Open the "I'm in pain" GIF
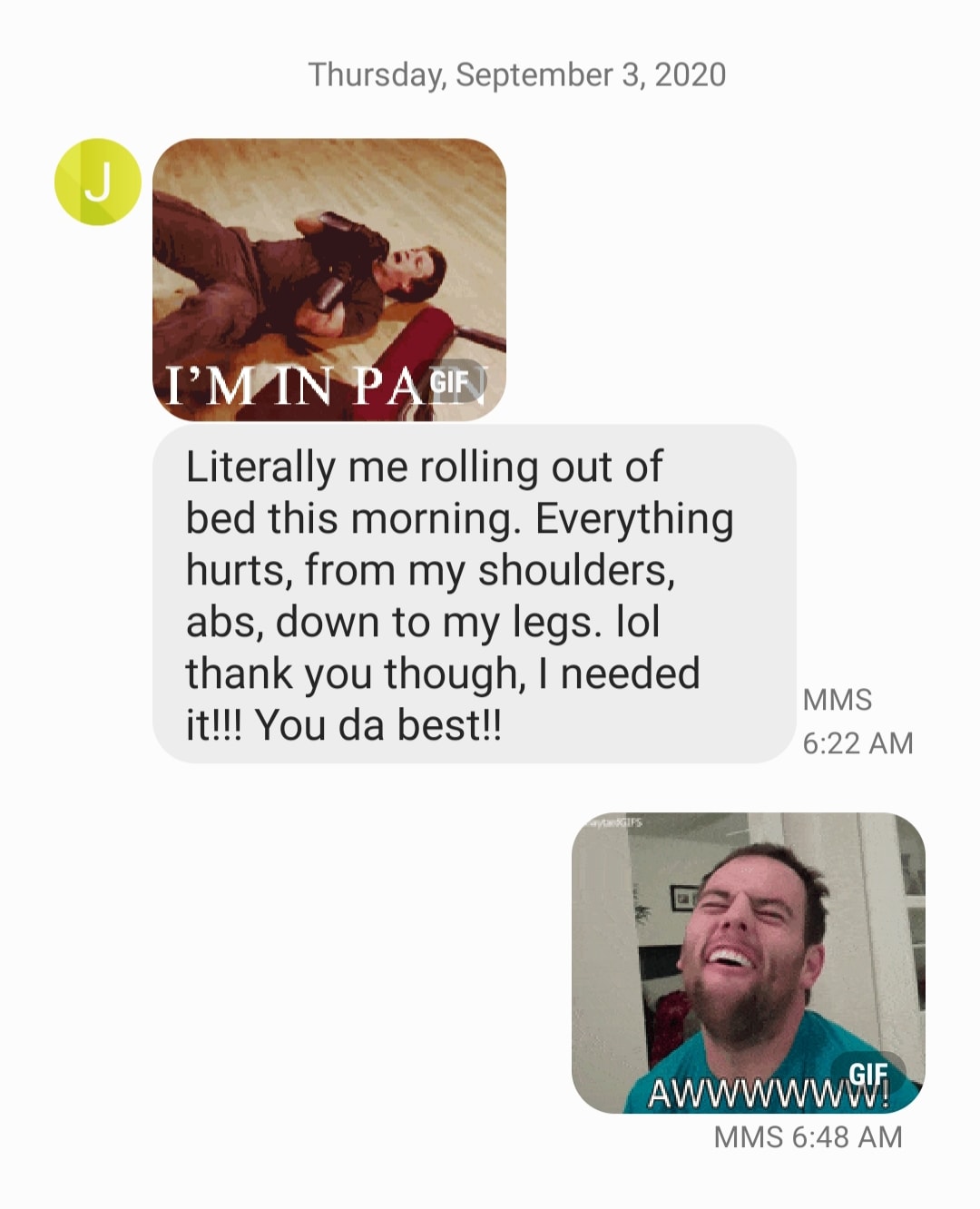The image size is (980, 1209). 328,280
